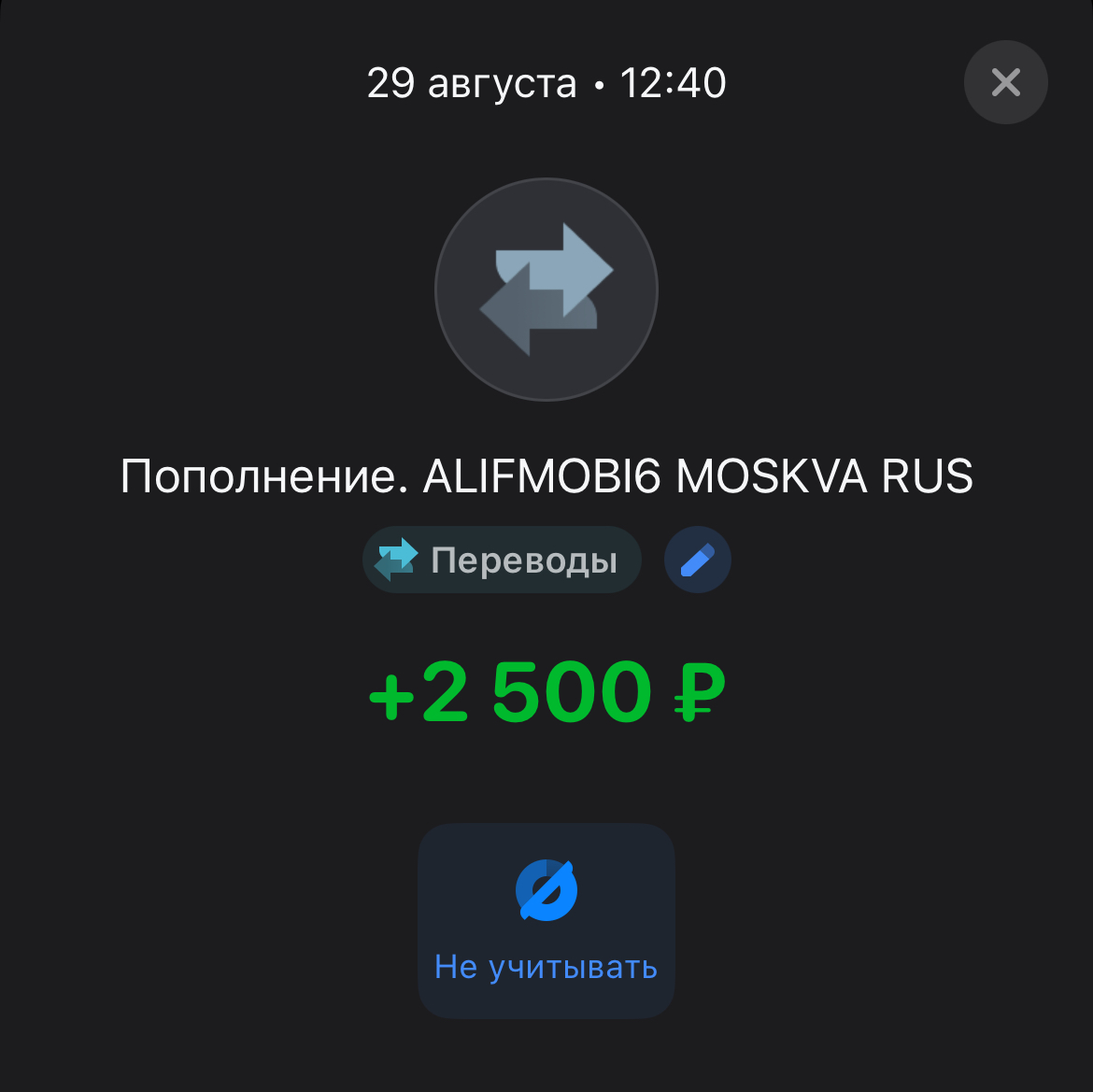This screenshot has width=1093, height=1092.
Task: Close the transaction details sheet
Action: [x=1005, y=82]
